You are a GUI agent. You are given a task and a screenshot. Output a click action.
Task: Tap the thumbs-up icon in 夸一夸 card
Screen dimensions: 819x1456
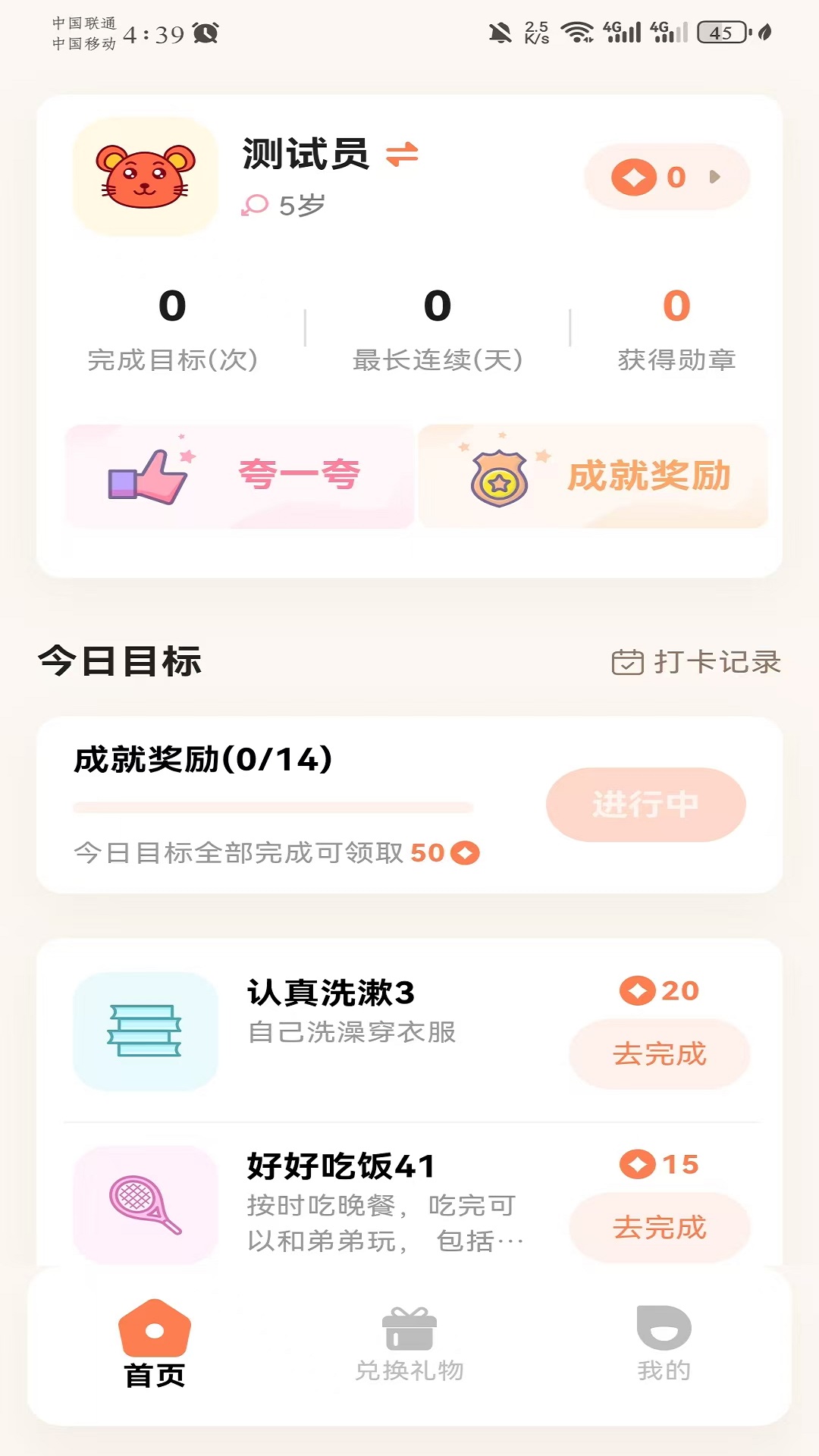tap(151, 475)
